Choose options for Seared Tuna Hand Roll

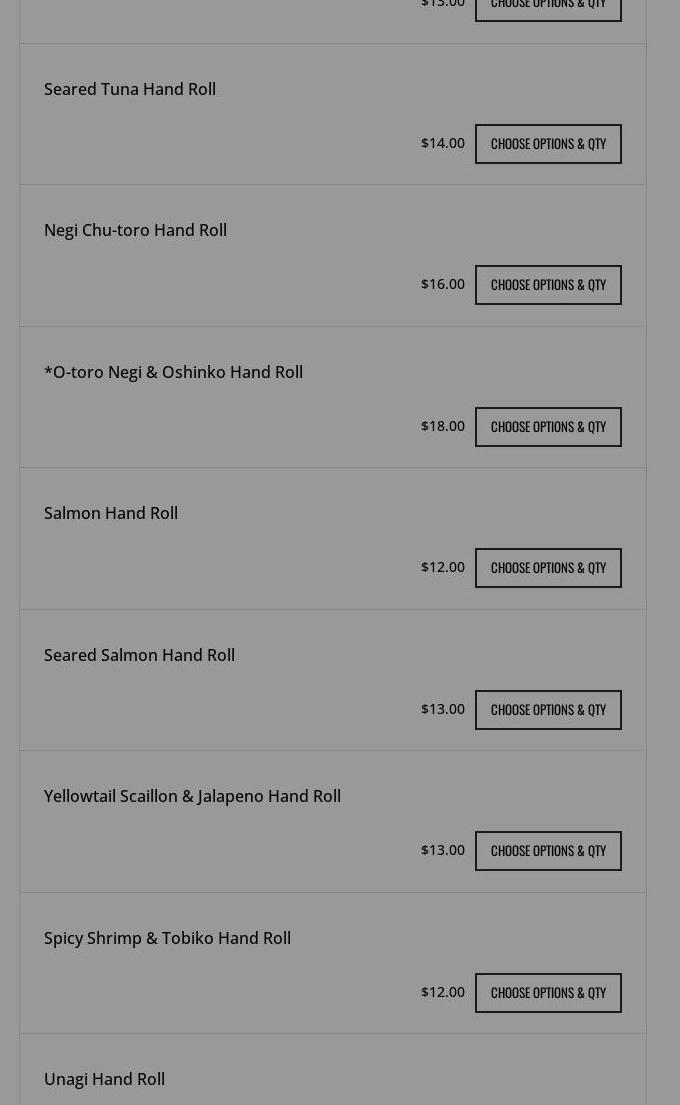pyautogui.click(x=548, y=144)
